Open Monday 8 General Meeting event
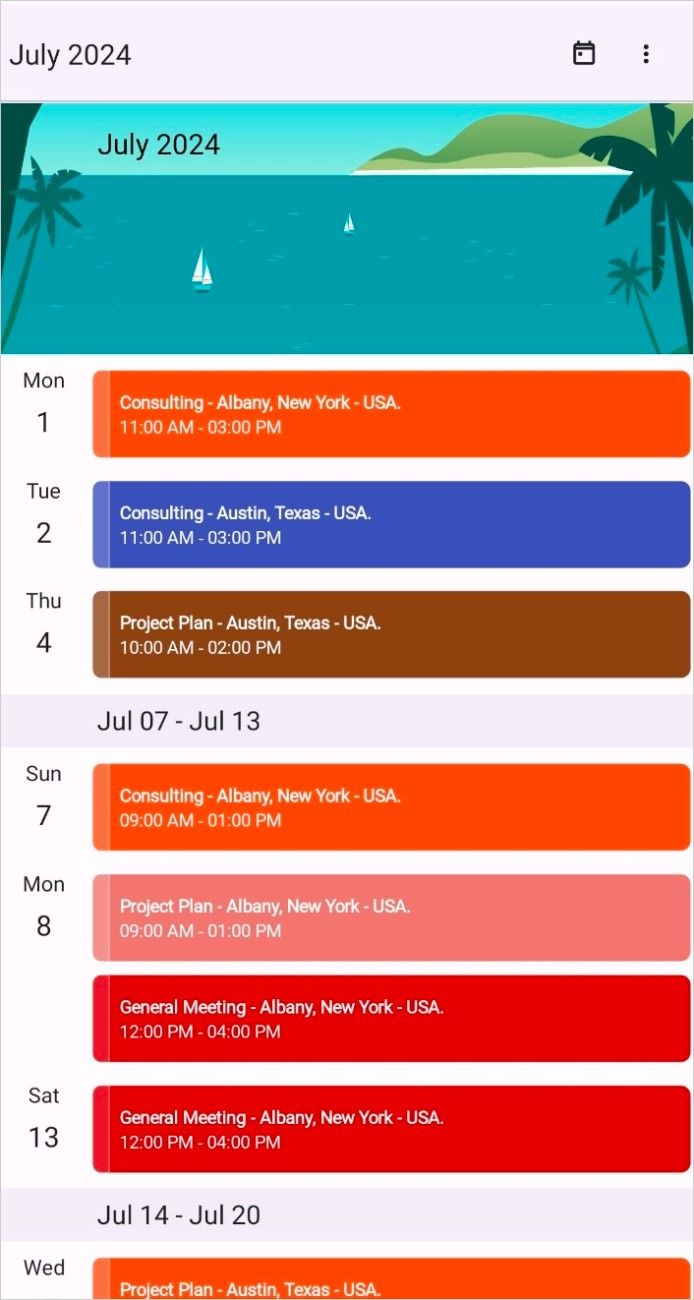The height and width of the screenshot is (1300, 694). tap(391, 1018)
